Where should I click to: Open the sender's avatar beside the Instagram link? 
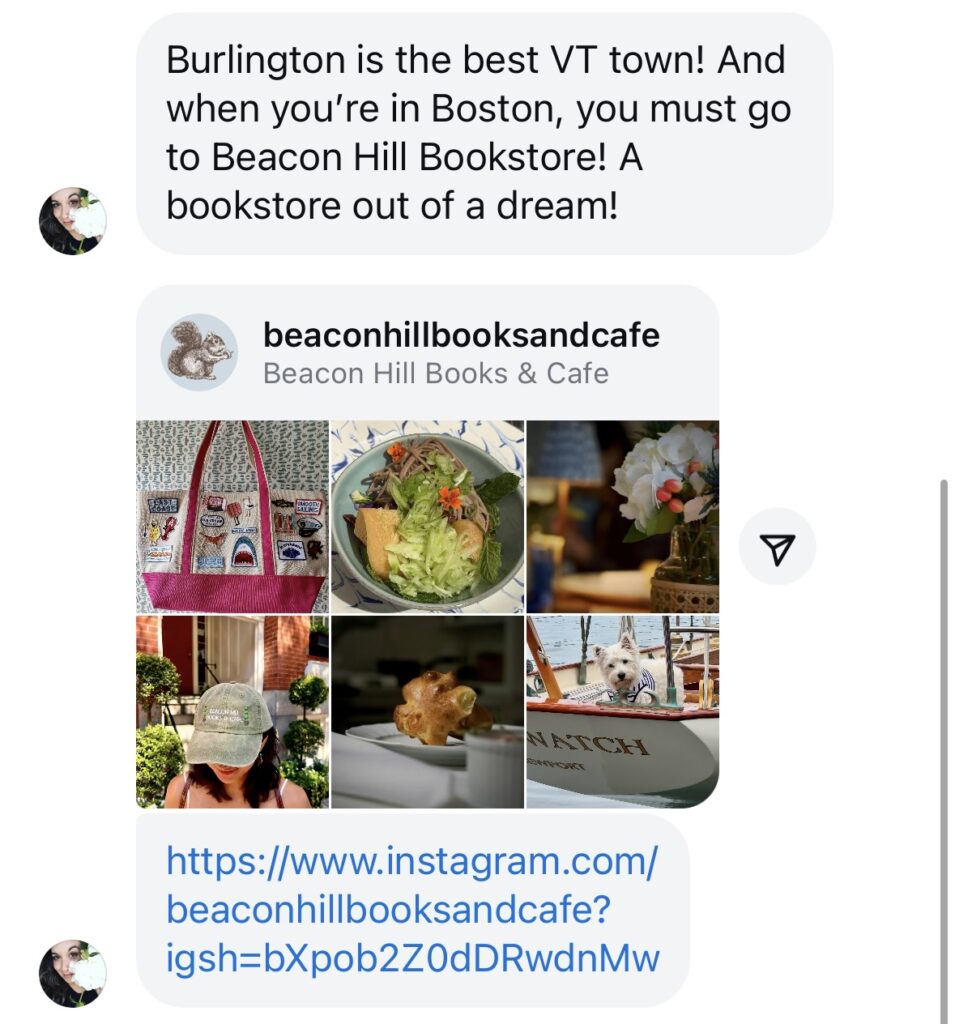click(73, 972)
